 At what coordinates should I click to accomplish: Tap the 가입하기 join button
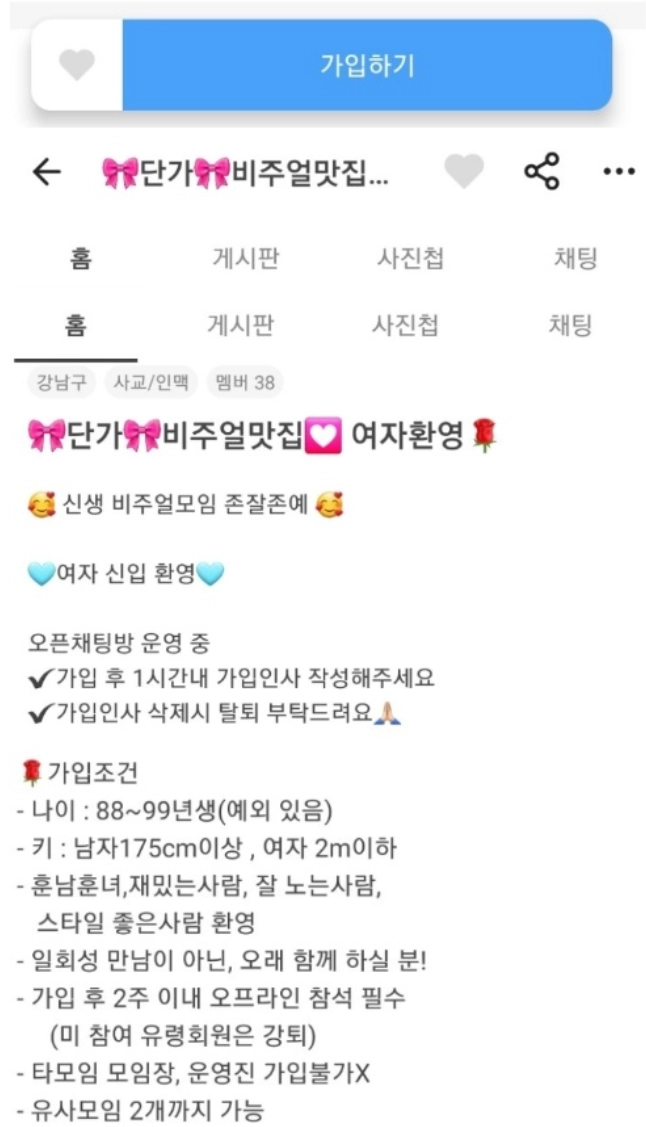click(366, 66)
